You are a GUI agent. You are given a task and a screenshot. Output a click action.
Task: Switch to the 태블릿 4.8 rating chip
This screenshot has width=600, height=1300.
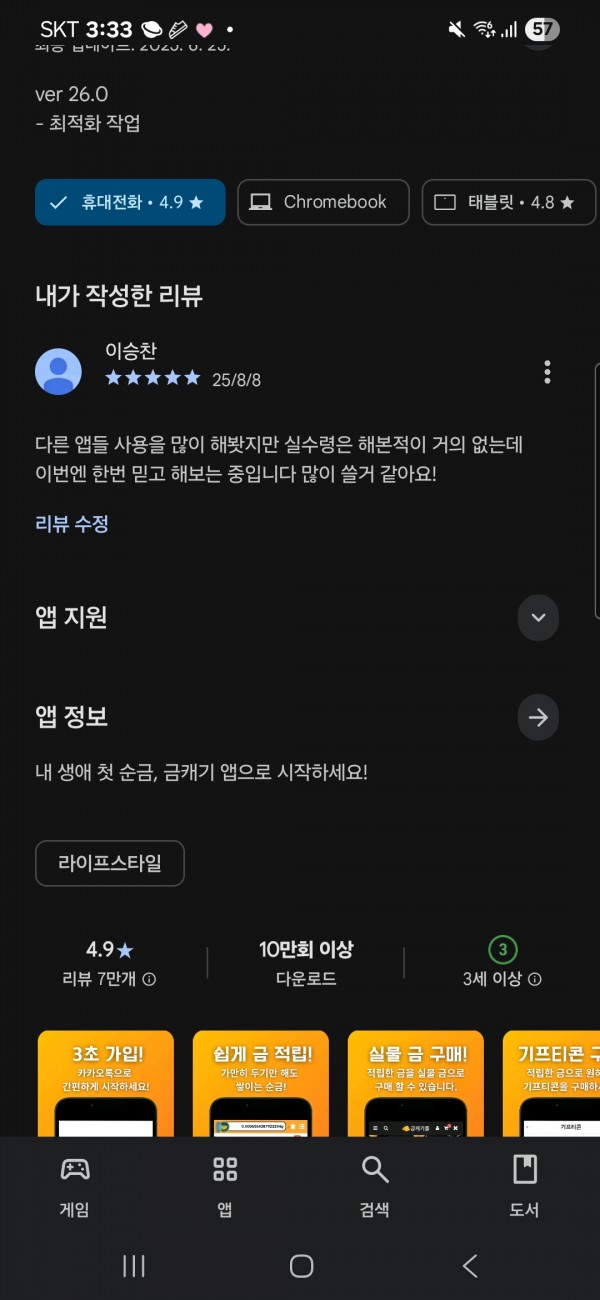tap(510, 202)
